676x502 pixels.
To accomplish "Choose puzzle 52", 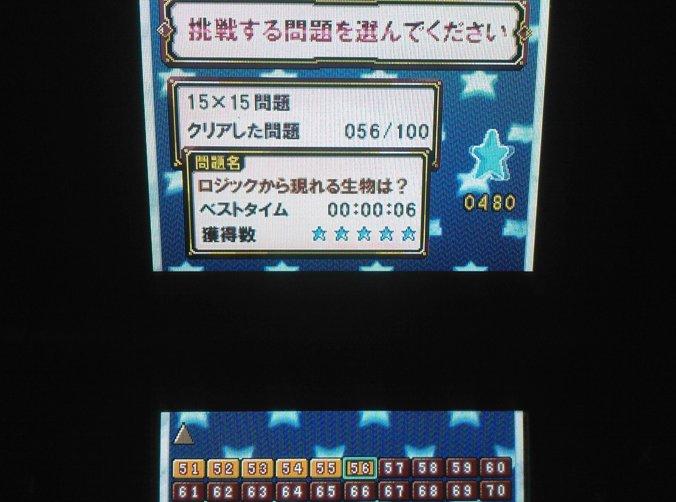I will tap(222, 468).
